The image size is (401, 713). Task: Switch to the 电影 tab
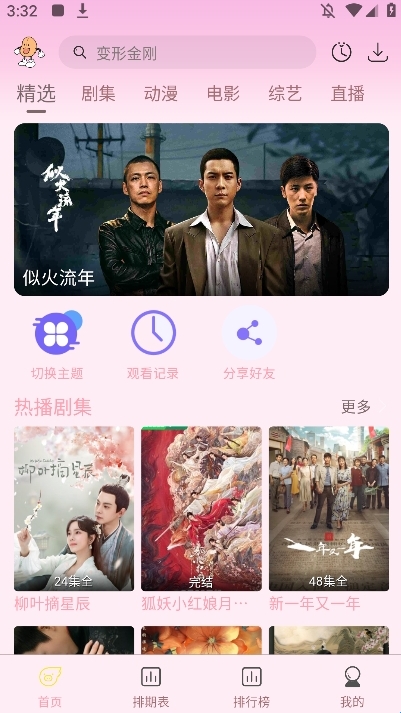coord(223,94)
